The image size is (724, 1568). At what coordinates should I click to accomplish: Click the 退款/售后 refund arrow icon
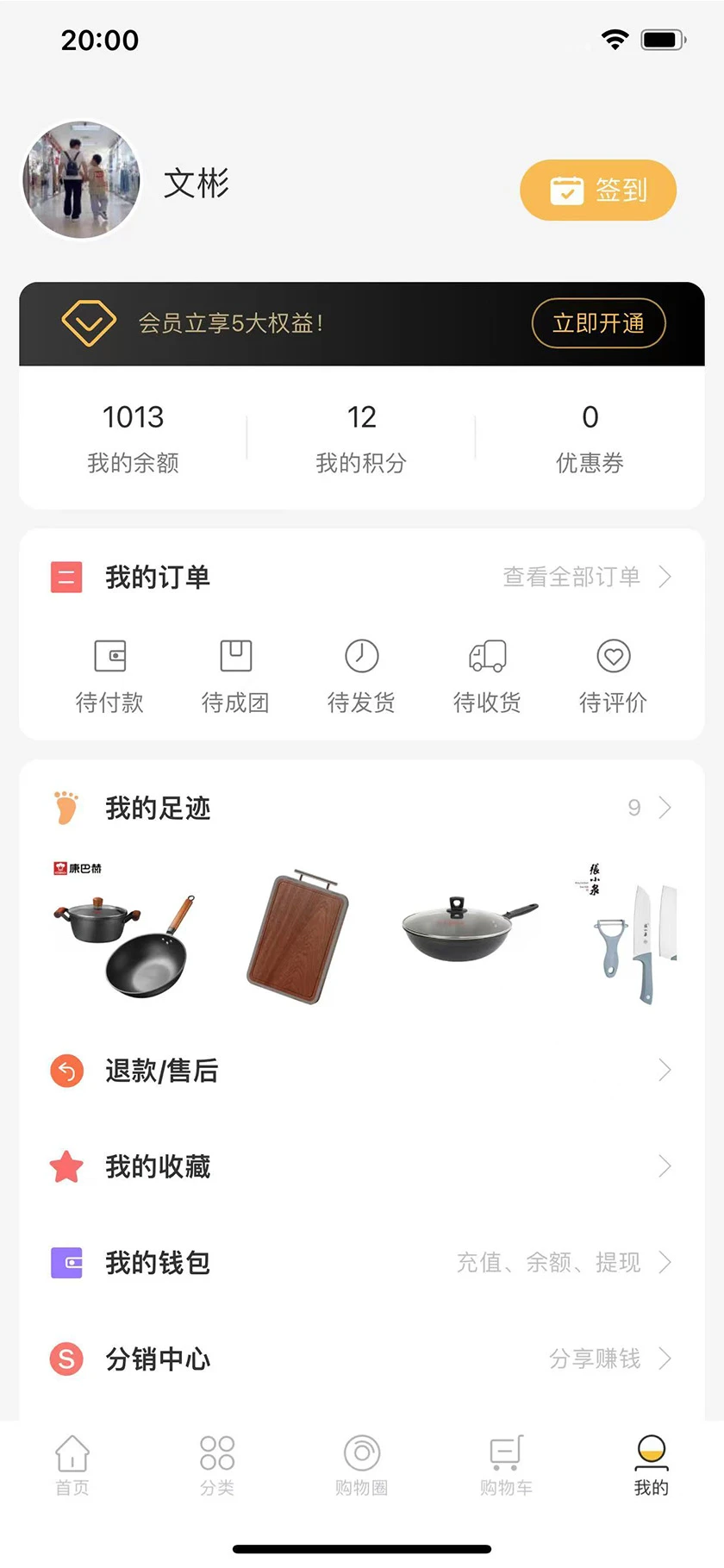coord(66,1071)
